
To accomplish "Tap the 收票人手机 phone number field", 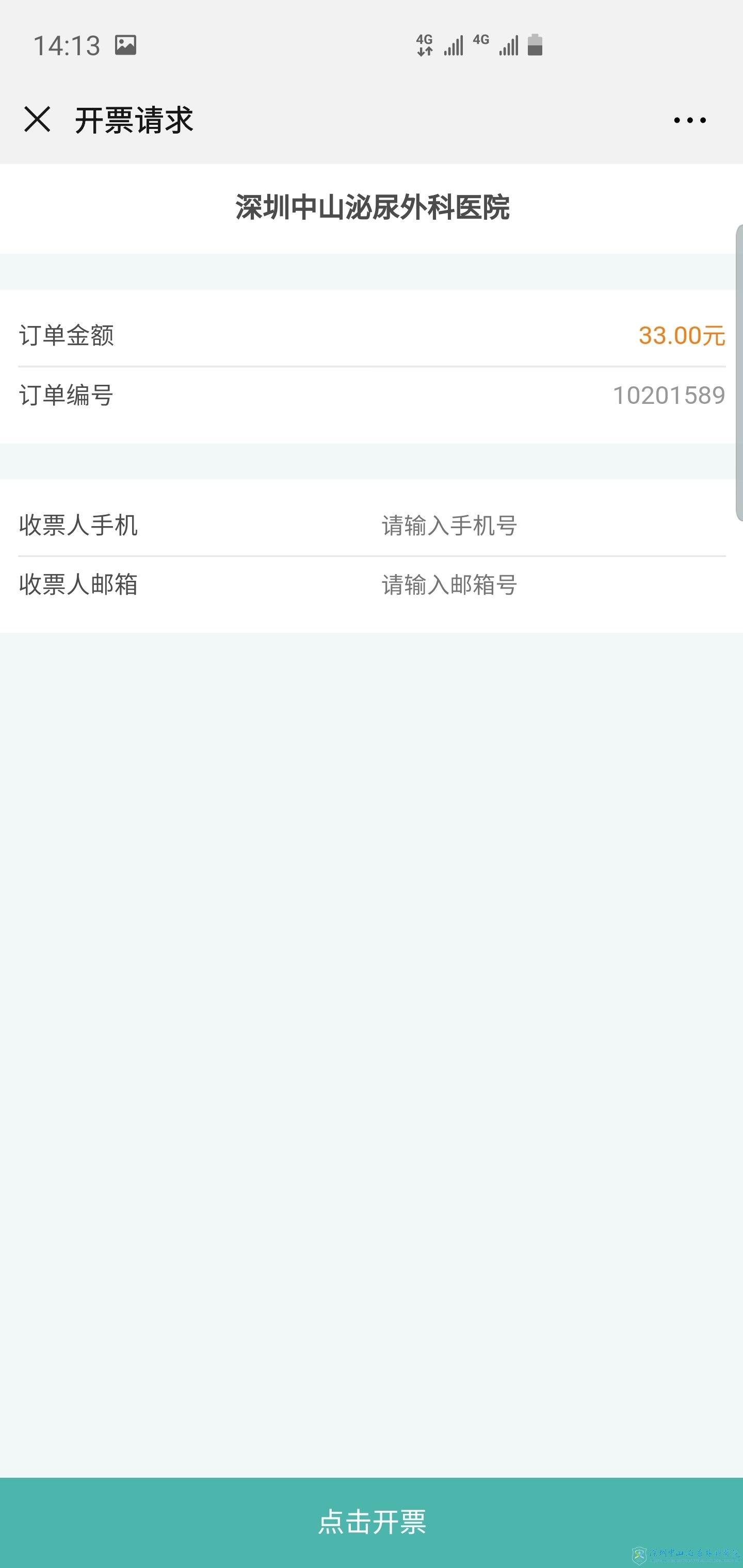I will [x=548, y=525].
